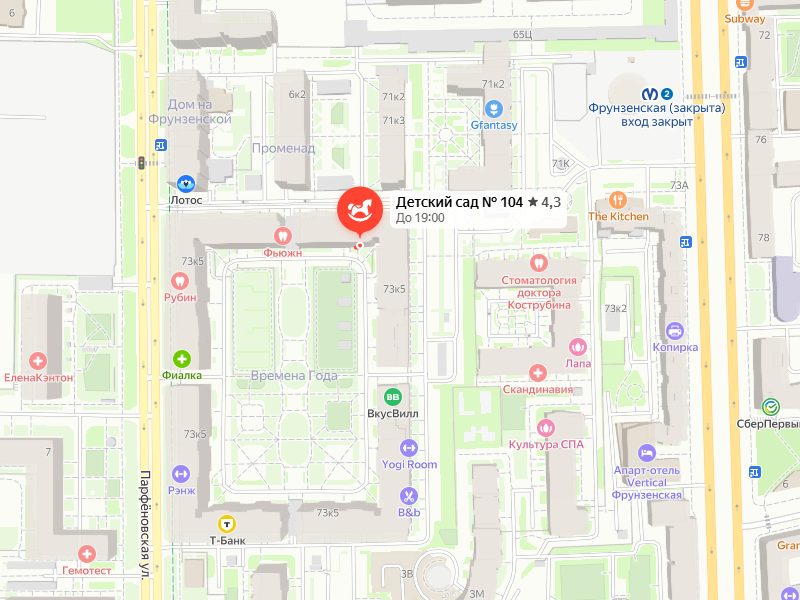Select the ЕленаКэнтон clinic marker
The height and width of the screenshot is (600, 800).
[39, 360]
